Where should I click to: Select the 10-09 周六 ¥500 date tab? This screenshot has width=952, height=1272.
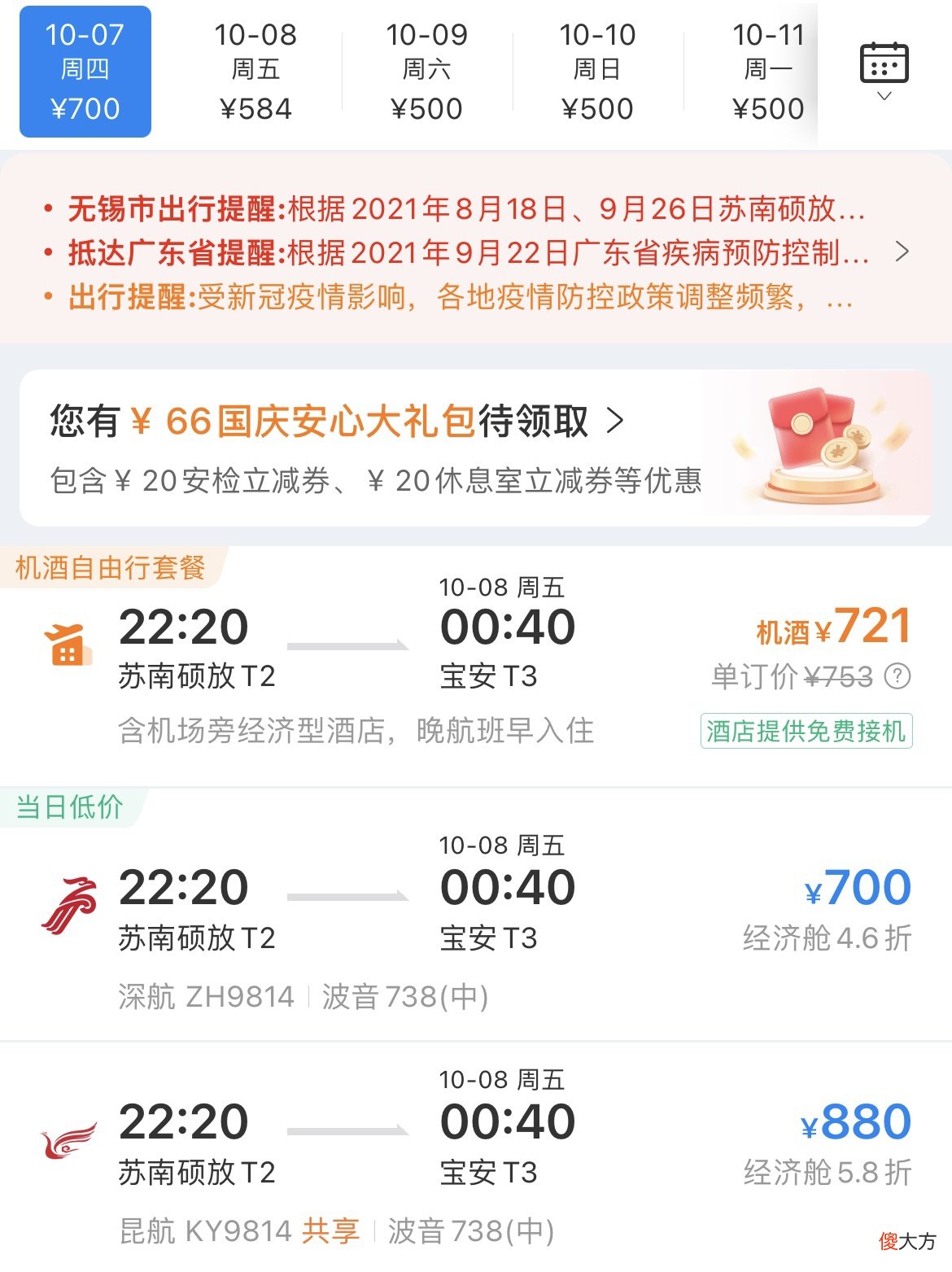(x=426, y=69)
